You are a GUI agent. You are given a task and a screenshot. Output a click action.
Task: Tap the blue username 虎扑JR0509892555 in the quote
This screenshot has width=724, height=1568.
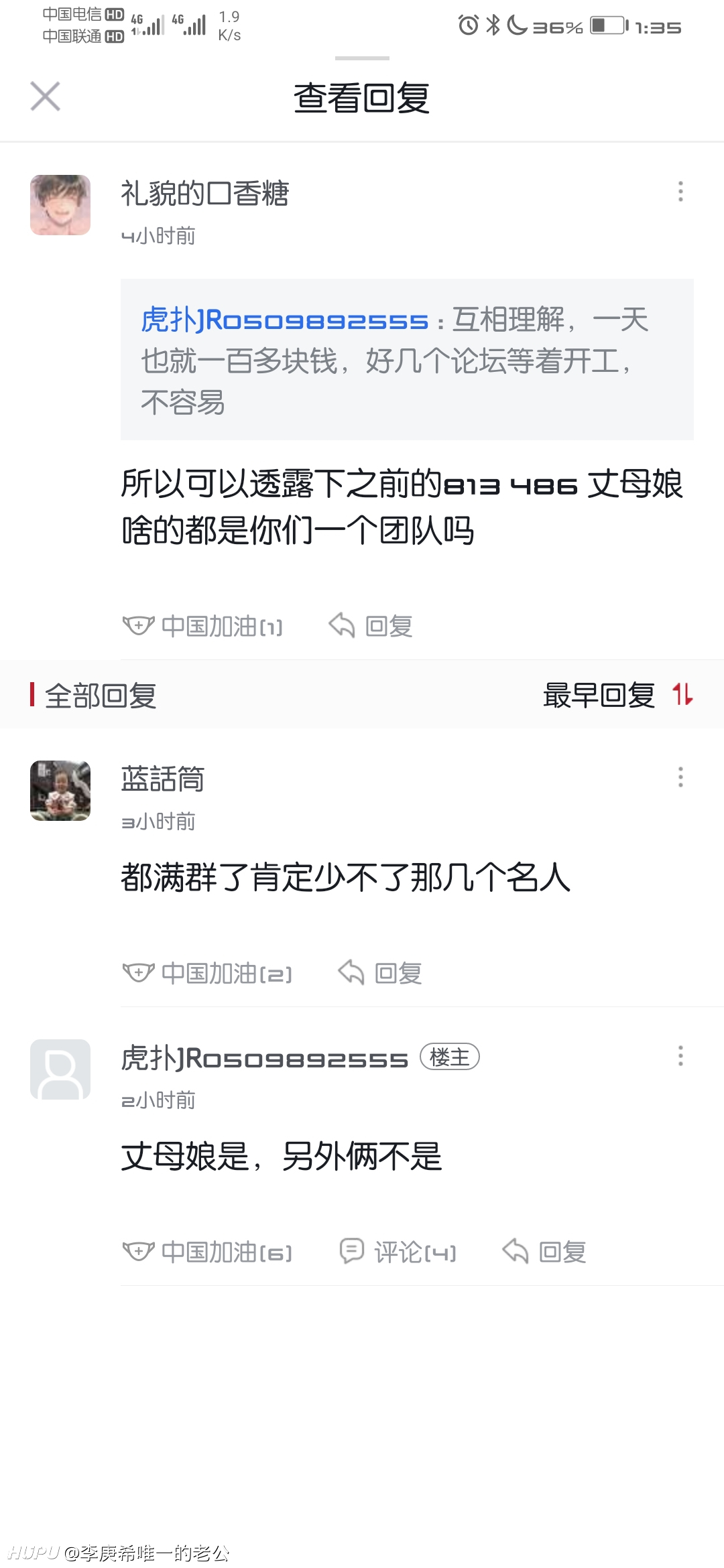(284, 320)
